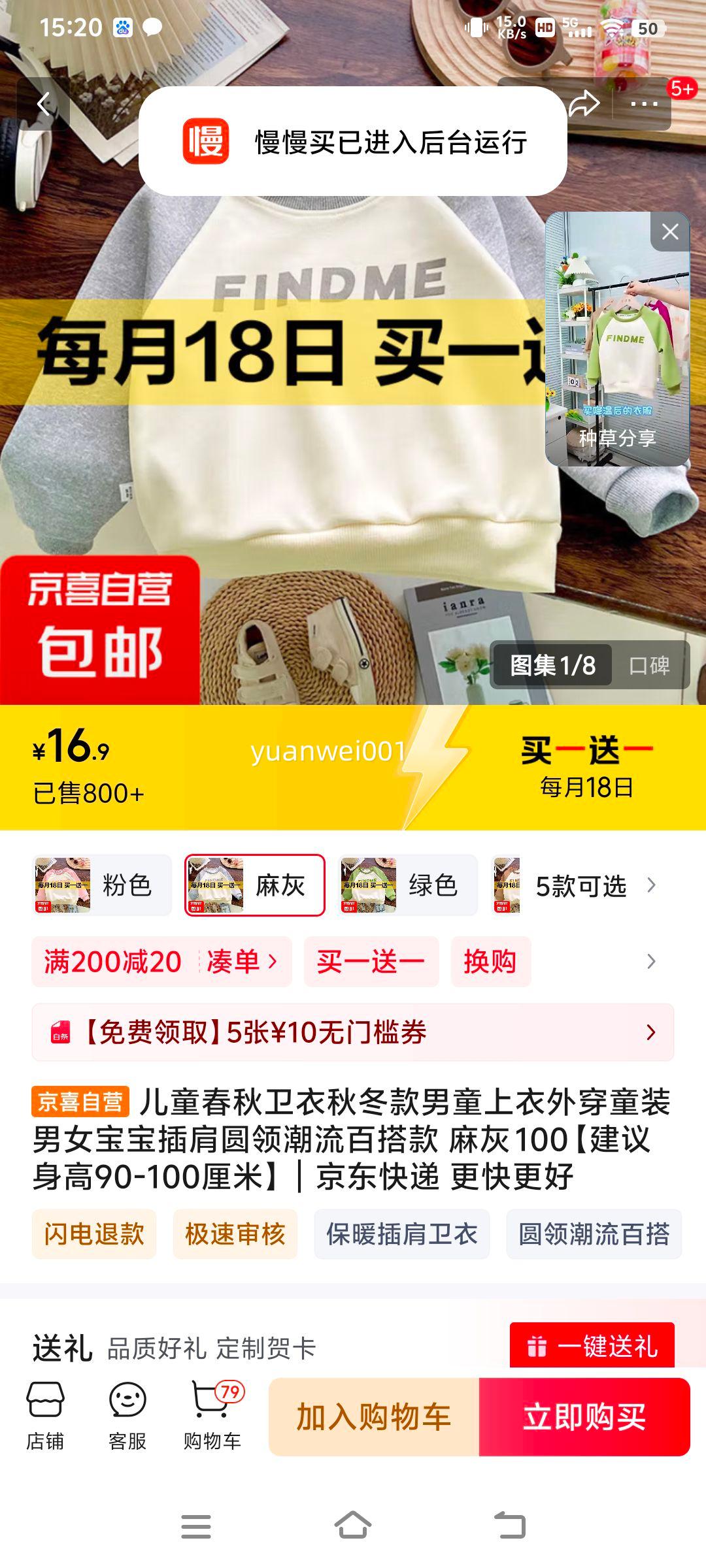Tap the three-dots more options icon
The width and height of the screenshot is (706, 1568).
(644, 103)
